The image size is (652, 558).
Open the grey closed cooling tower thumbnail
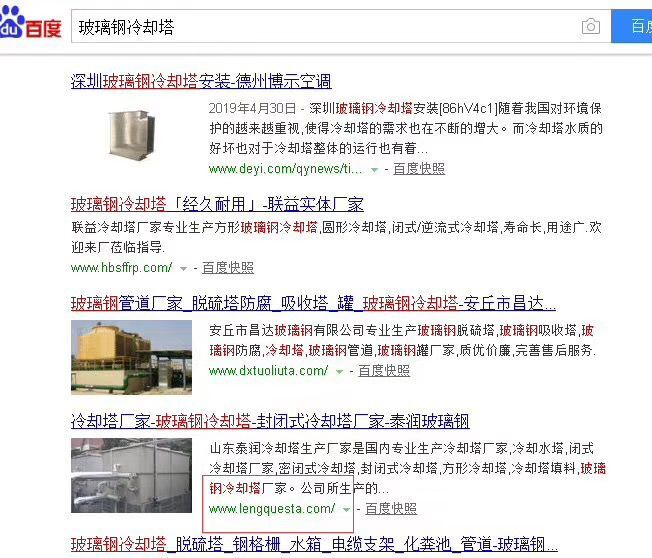(131, 475)
